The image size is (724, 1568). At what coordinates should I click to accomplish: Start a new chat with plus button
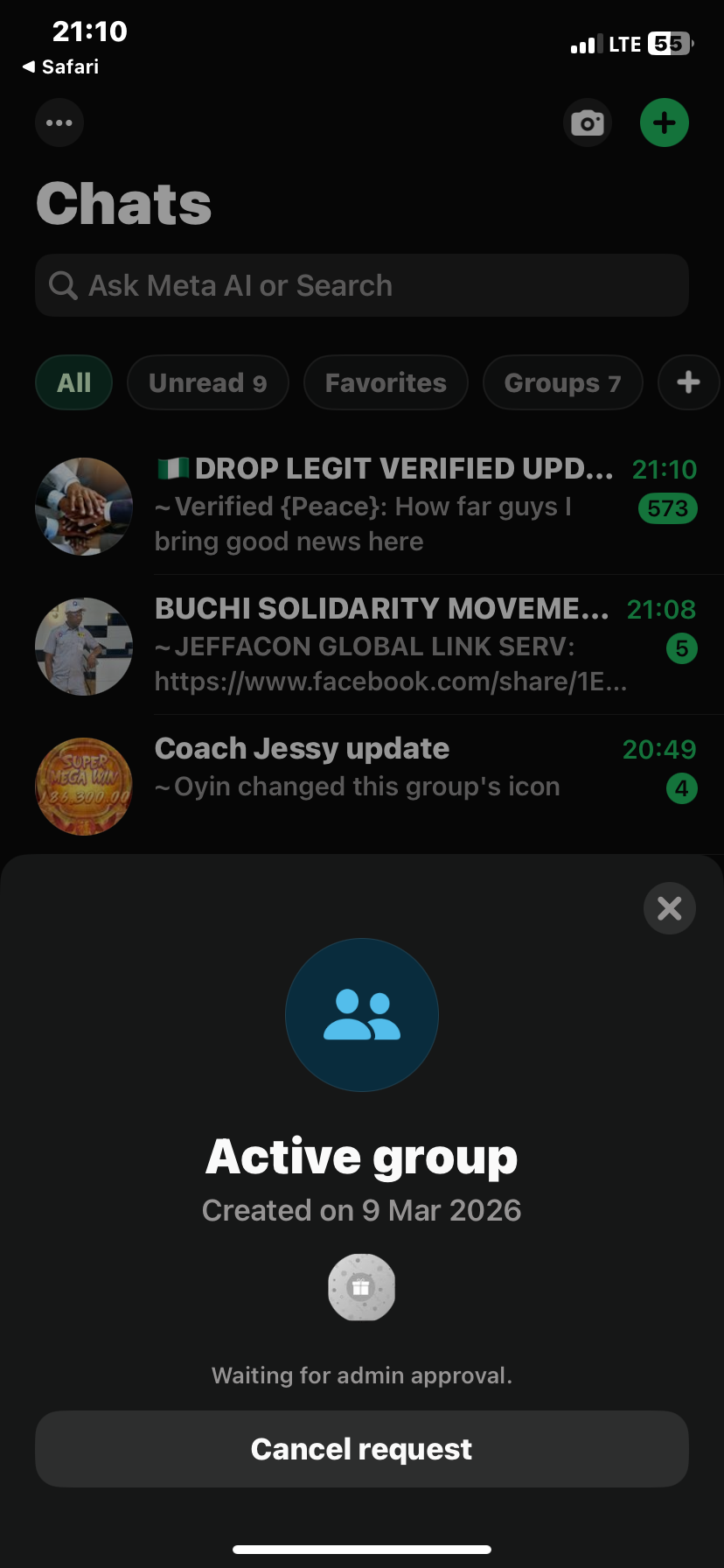665,122
